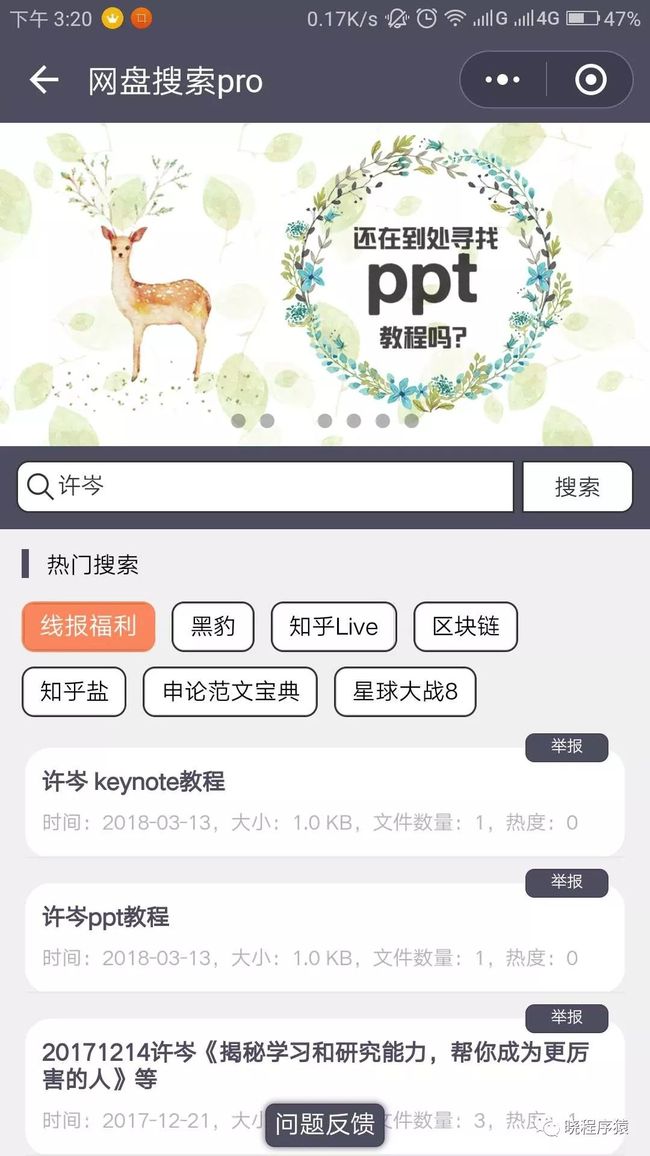The image size is (650, 1156).
Task: Tap the 搜索 button
Action: 578,487
